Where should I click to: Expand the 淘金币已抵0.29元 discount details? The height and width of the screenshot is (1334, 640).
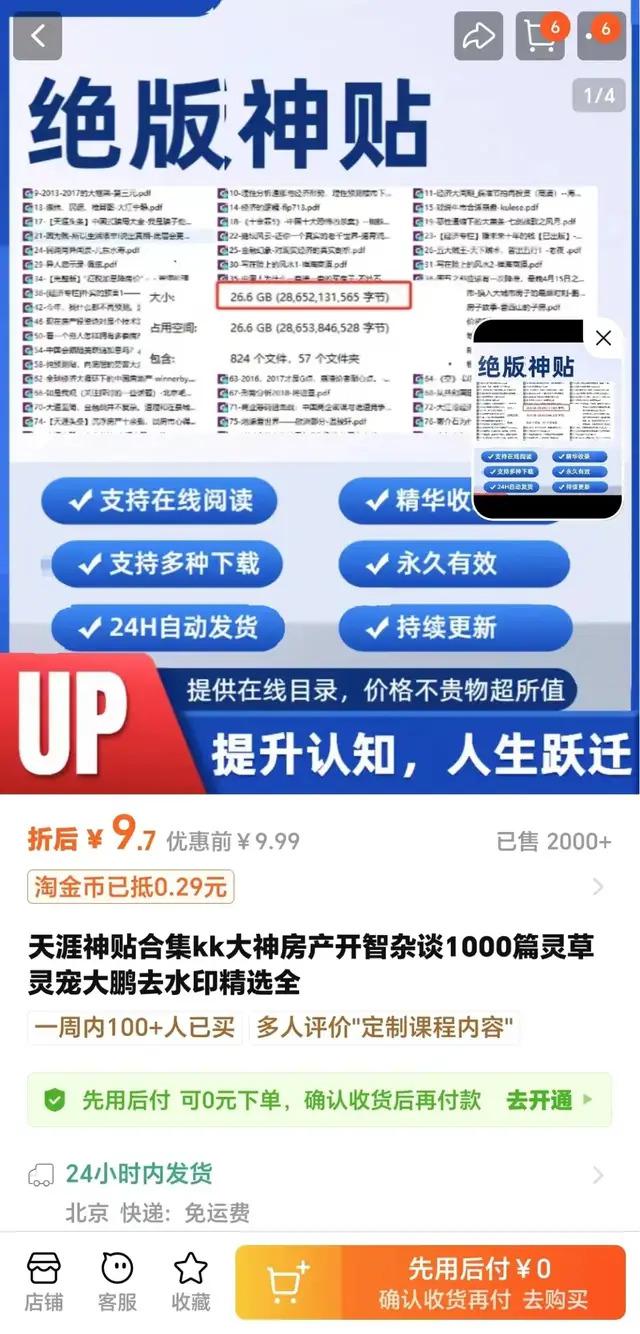(x=598, y=886)
